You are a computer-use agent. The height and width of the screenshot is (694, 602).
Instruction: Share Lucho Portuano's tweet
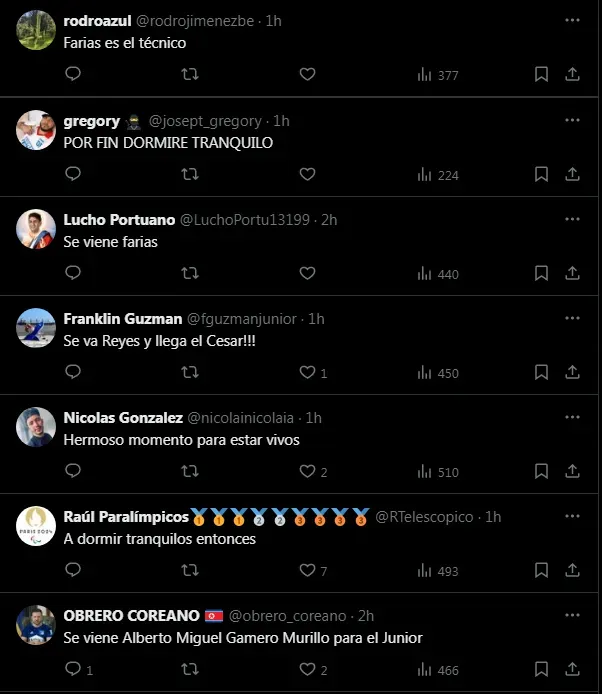pyautogui.click(x=572, y=273)
